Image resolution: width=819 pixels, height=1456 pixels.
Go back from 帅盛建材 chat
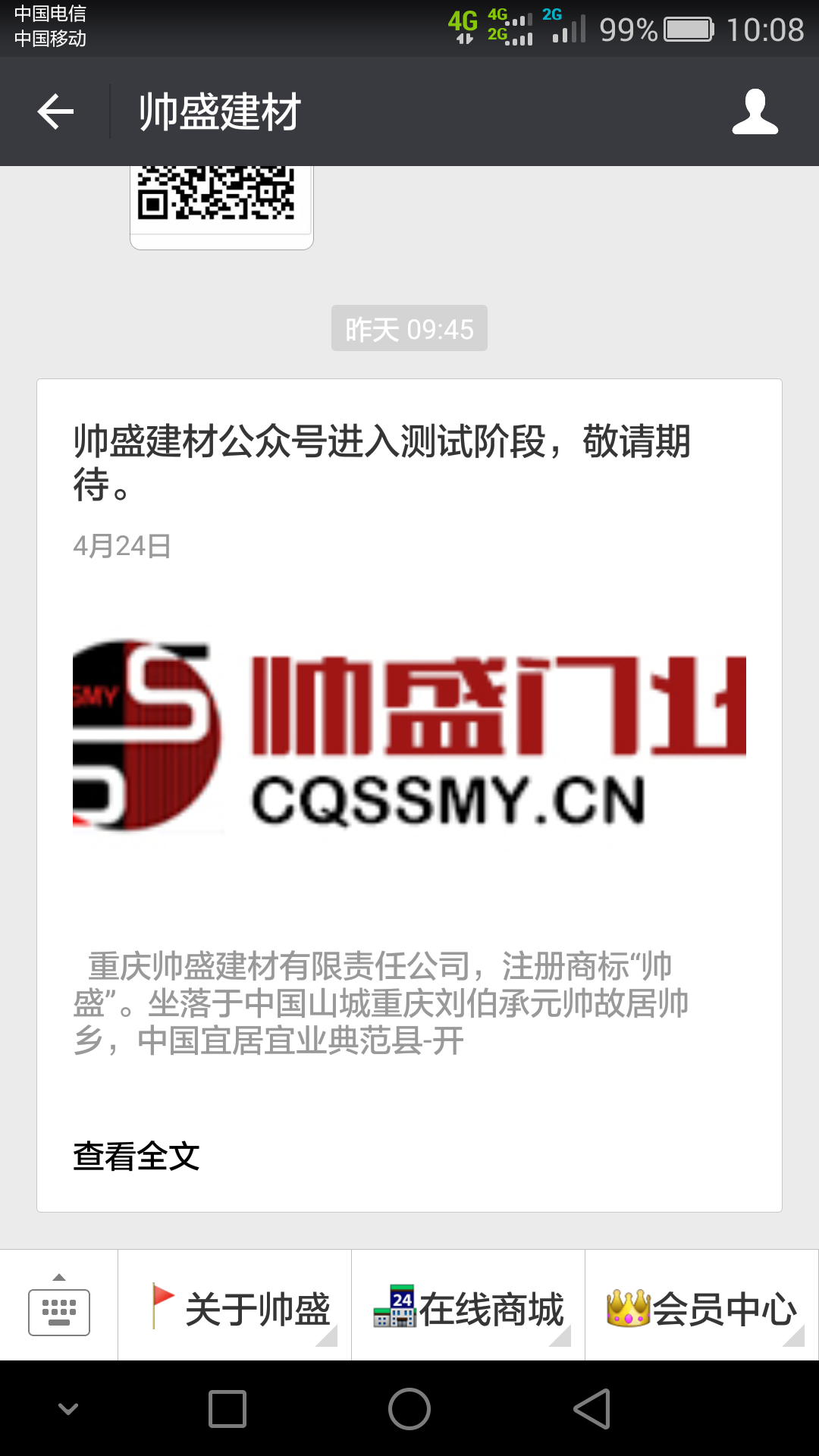[55, 112]
